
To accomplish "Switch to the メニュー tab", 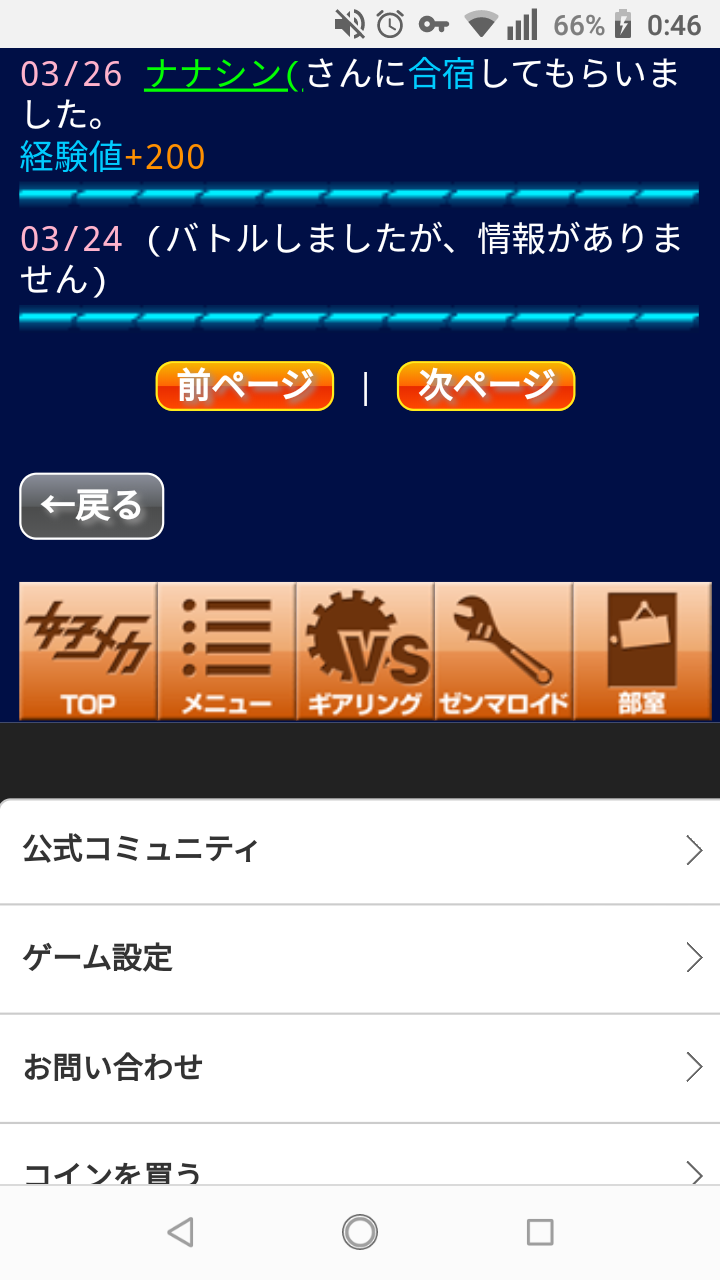I will (x=227, y=651).
